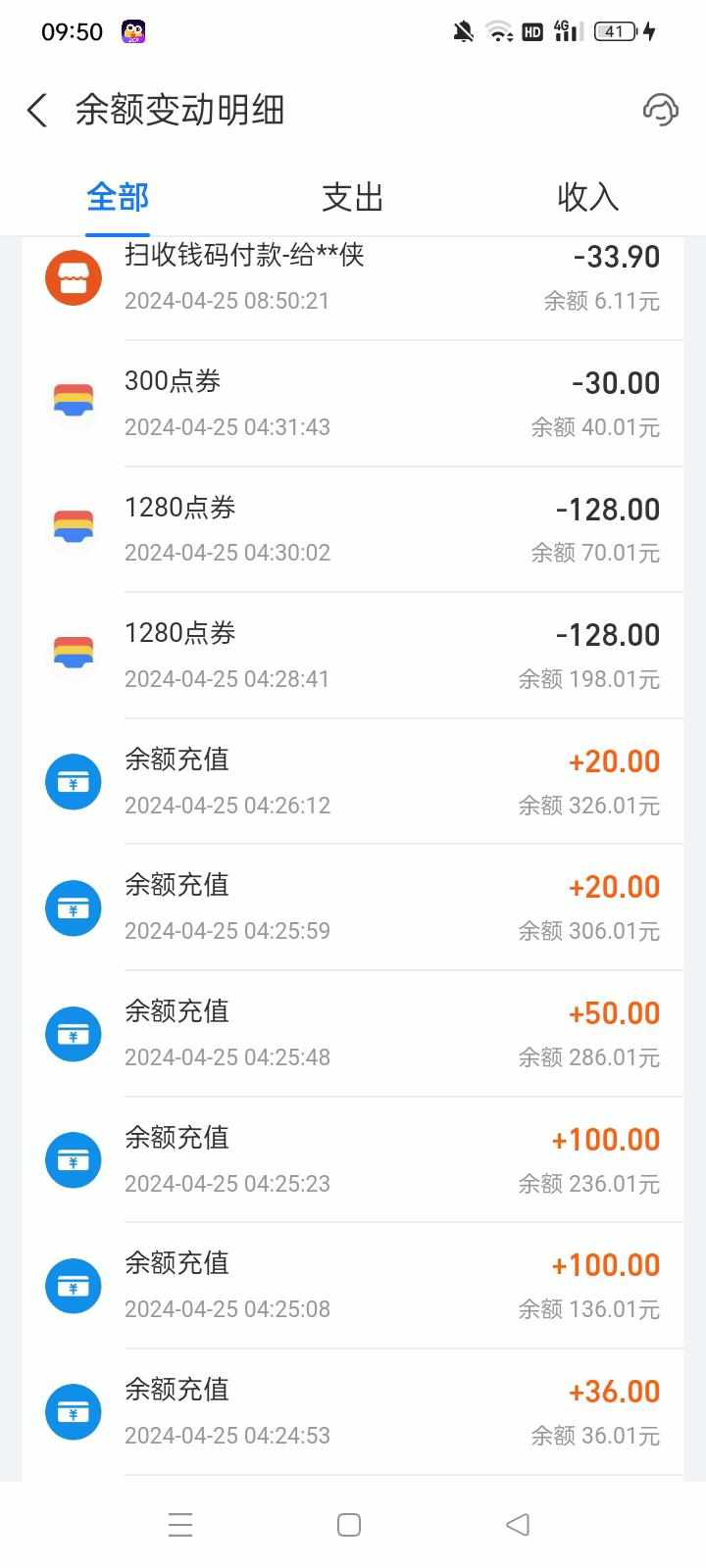706x1568 pixels.
Task: Open 1280点券 record at 04:30:02
Action: tap(353, 529)
